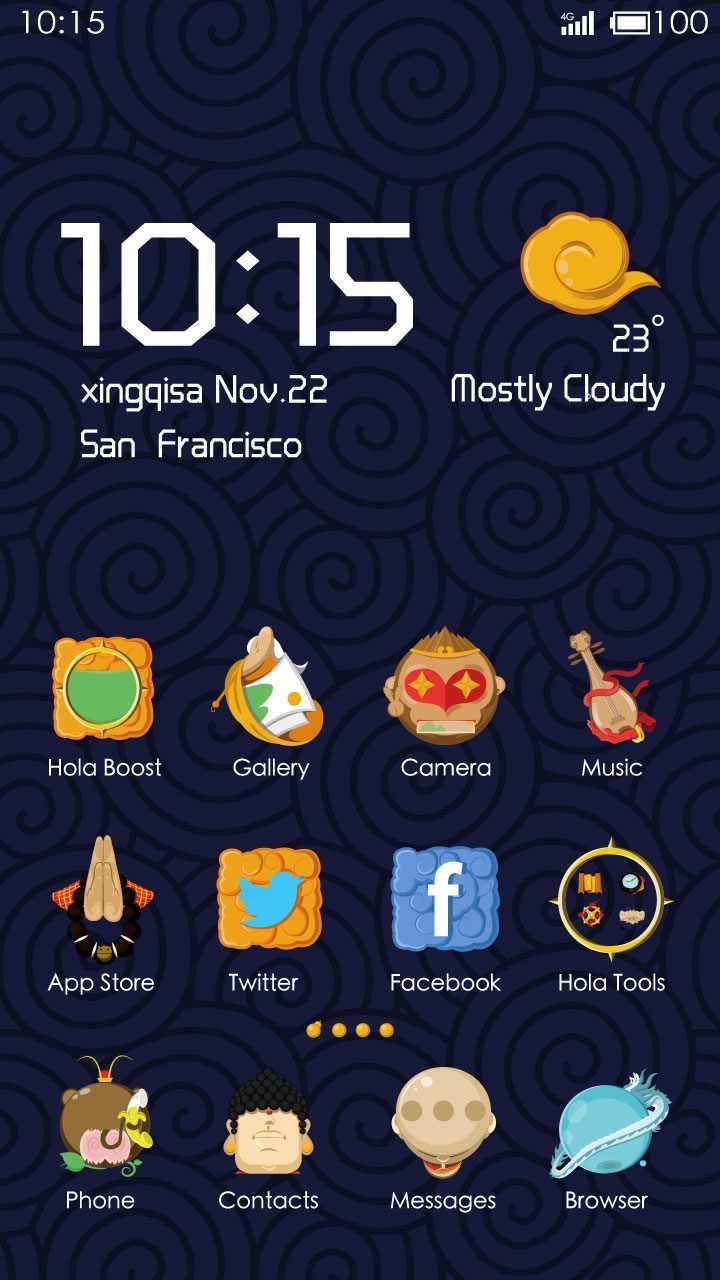Image resolution: width=720 pixels, height=1280 pixels.
Task: Launch the Gallery app
Action: coord(270,690)
